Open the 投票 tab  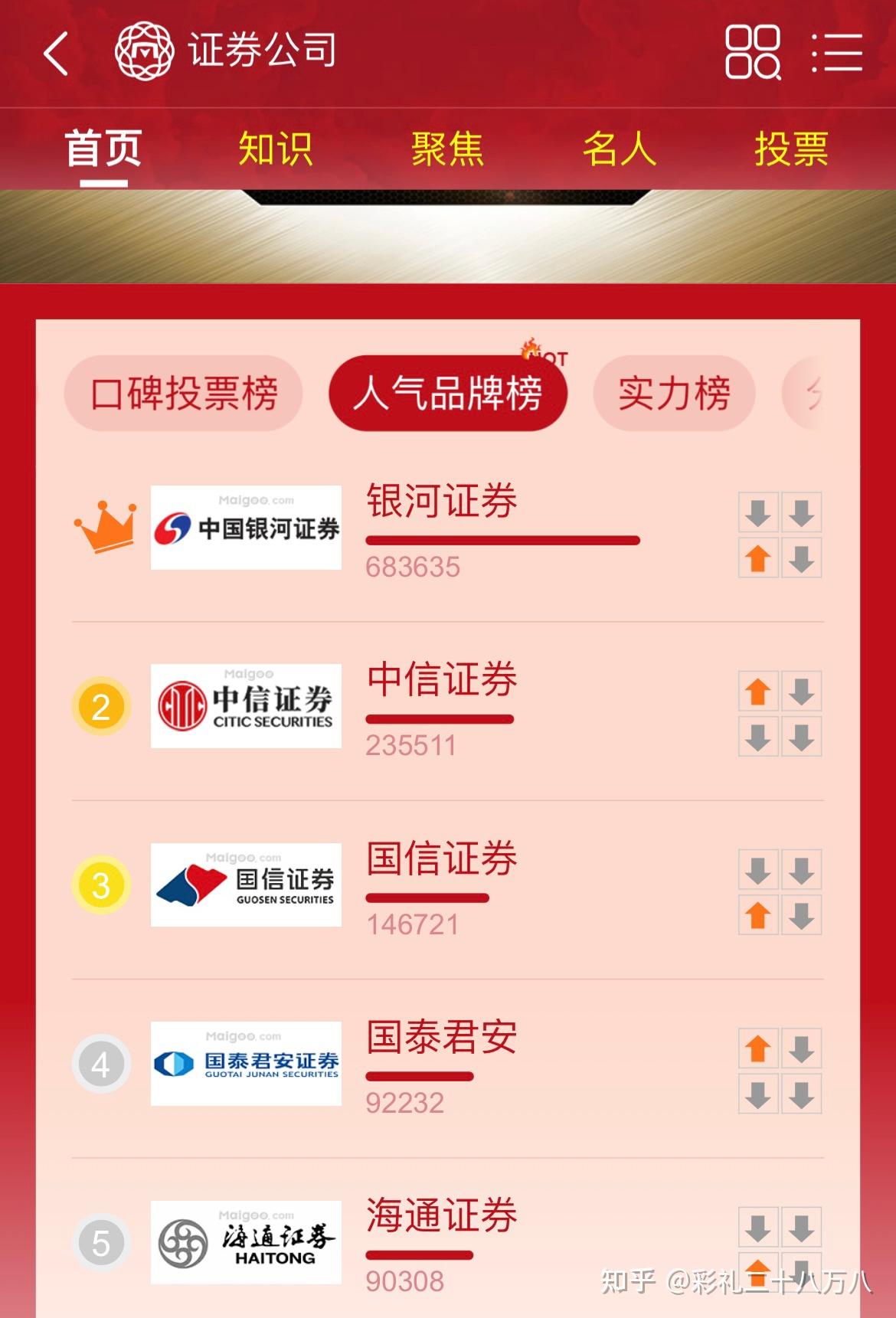point(790,150)
